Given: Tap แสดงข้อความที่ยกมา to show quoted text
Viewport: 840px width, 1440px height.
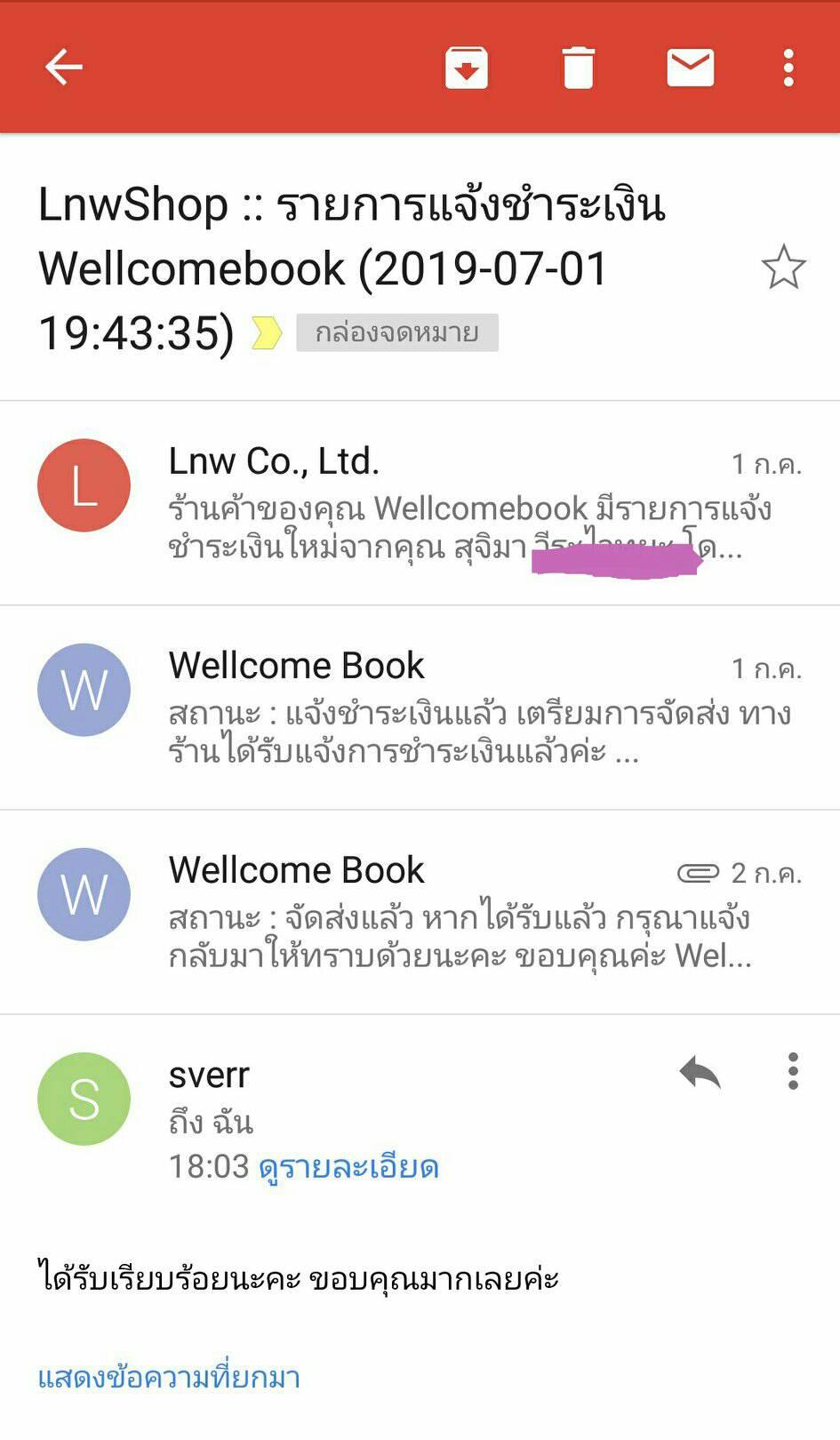Looking at the screenshot, I should click(x=169, y=1378).
